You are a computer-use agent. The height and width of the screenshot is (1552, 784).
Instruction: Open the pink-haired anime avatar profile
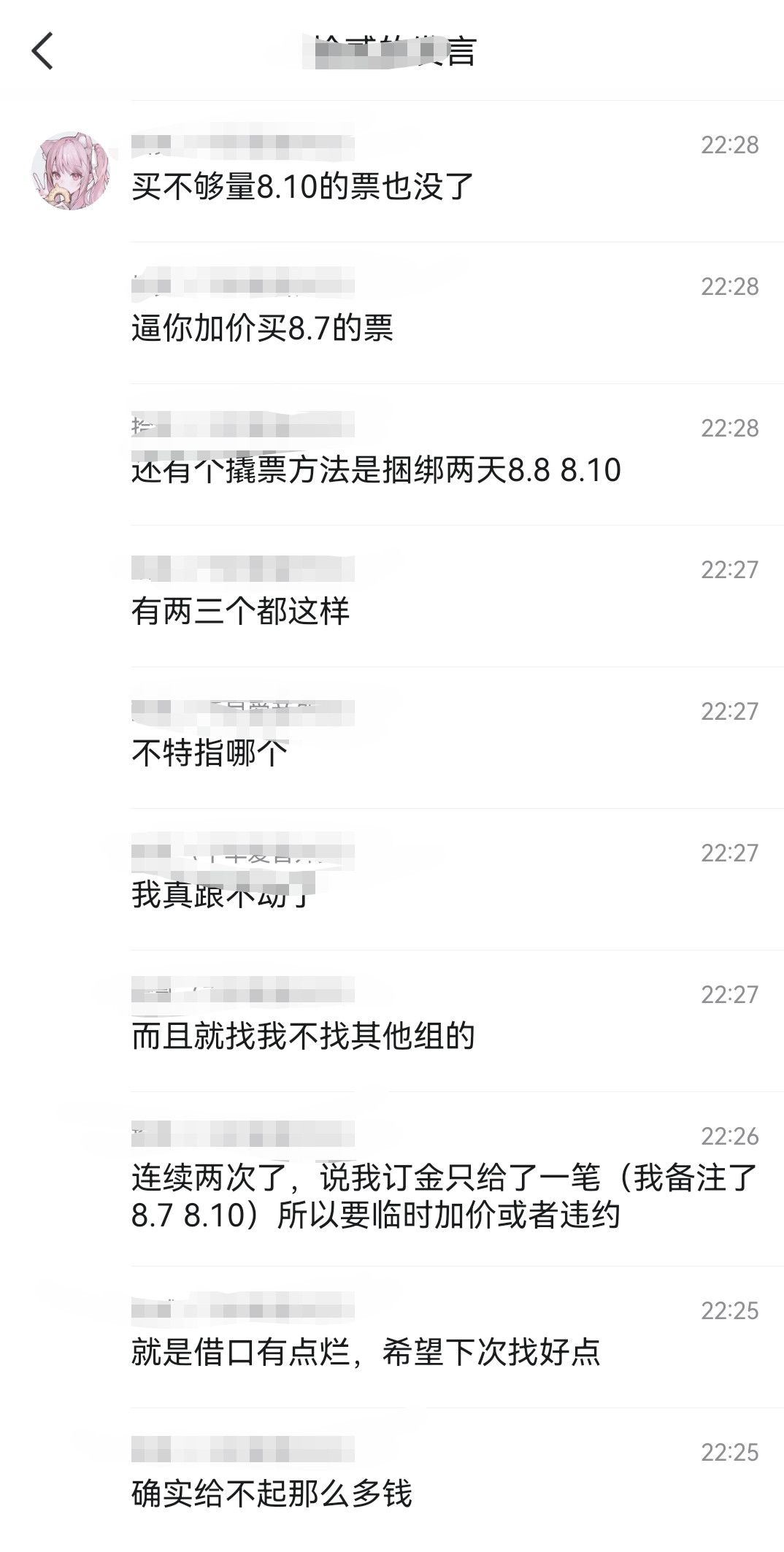[71, 171]
